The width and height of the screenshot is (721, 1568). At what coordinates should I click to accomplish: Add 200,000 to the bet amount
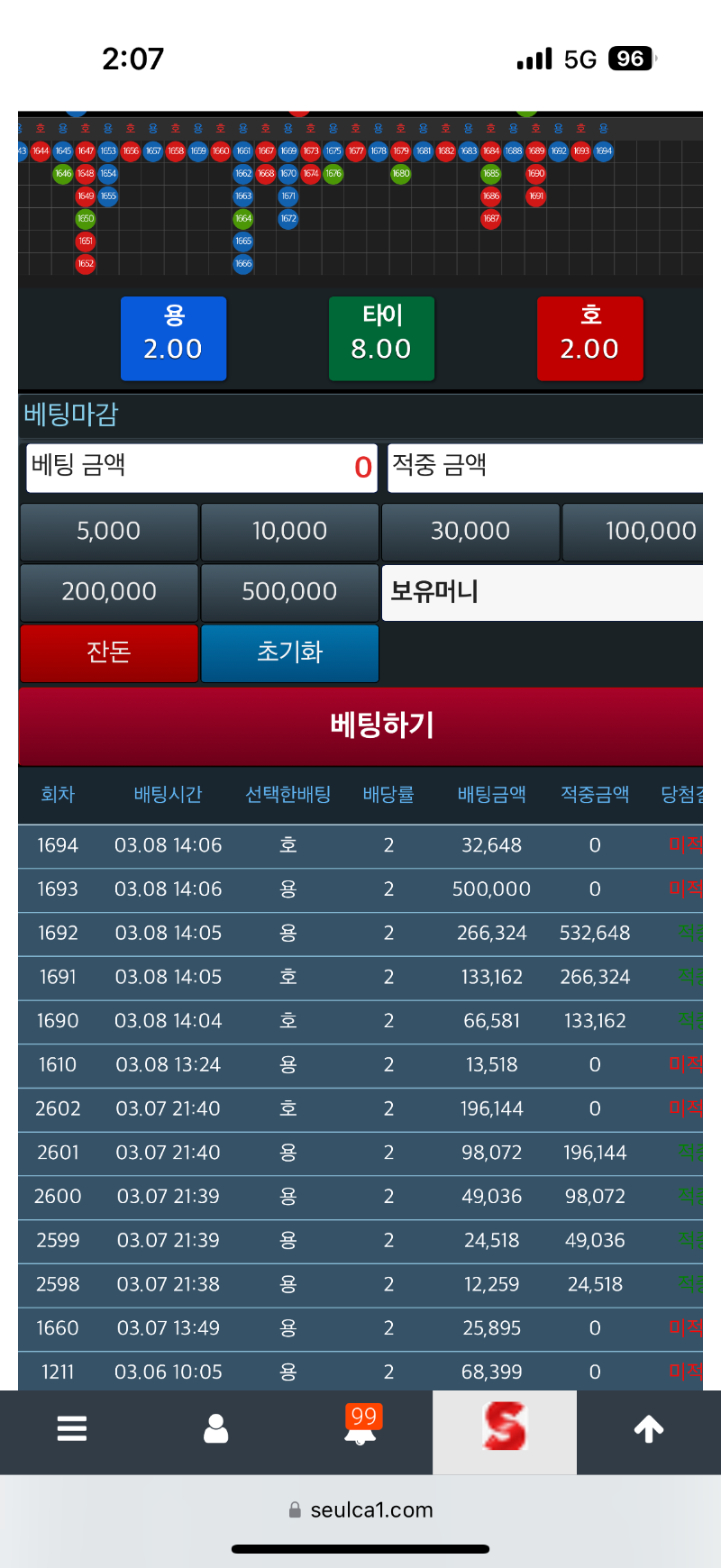(x=109, y=592)
